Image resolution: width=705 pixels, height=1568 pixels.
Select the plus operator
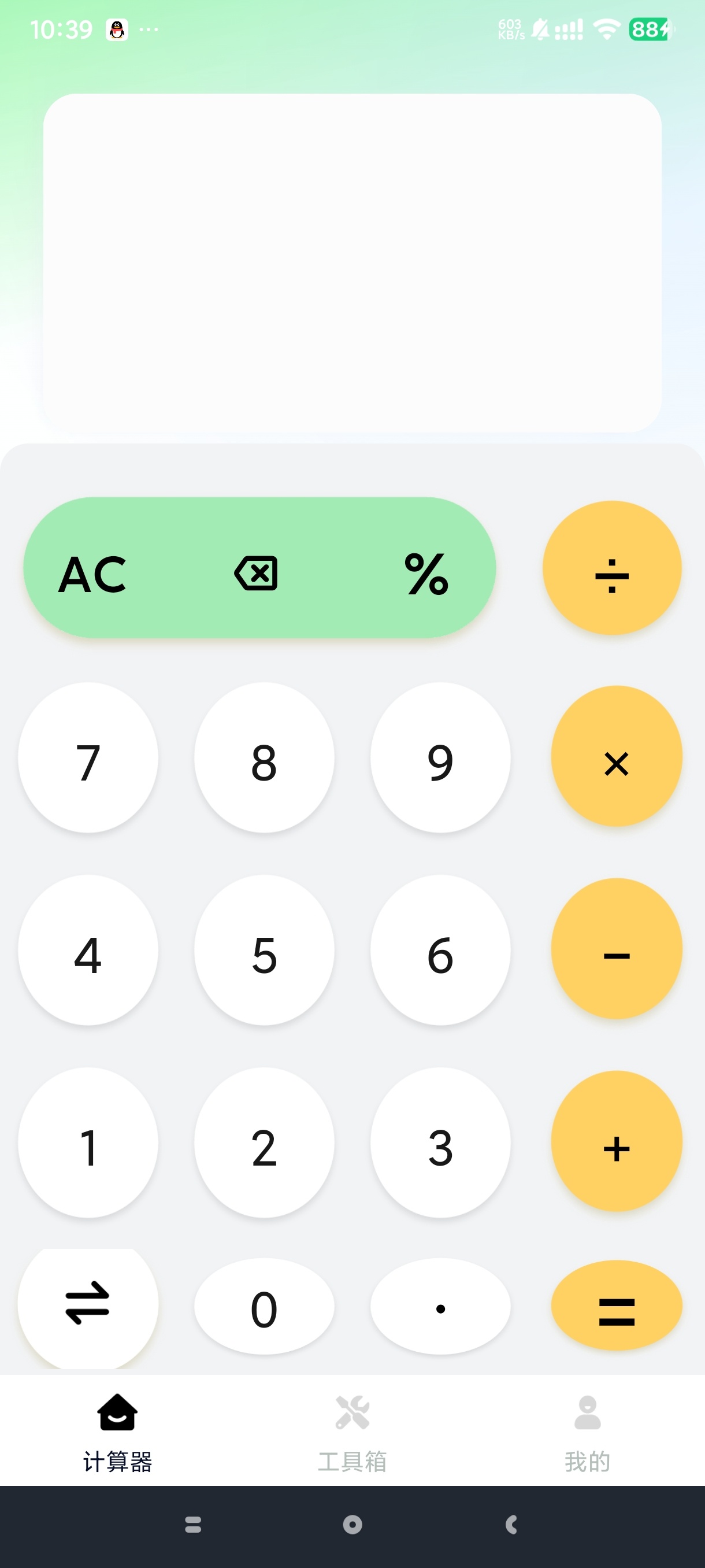tap(616, 1141)
